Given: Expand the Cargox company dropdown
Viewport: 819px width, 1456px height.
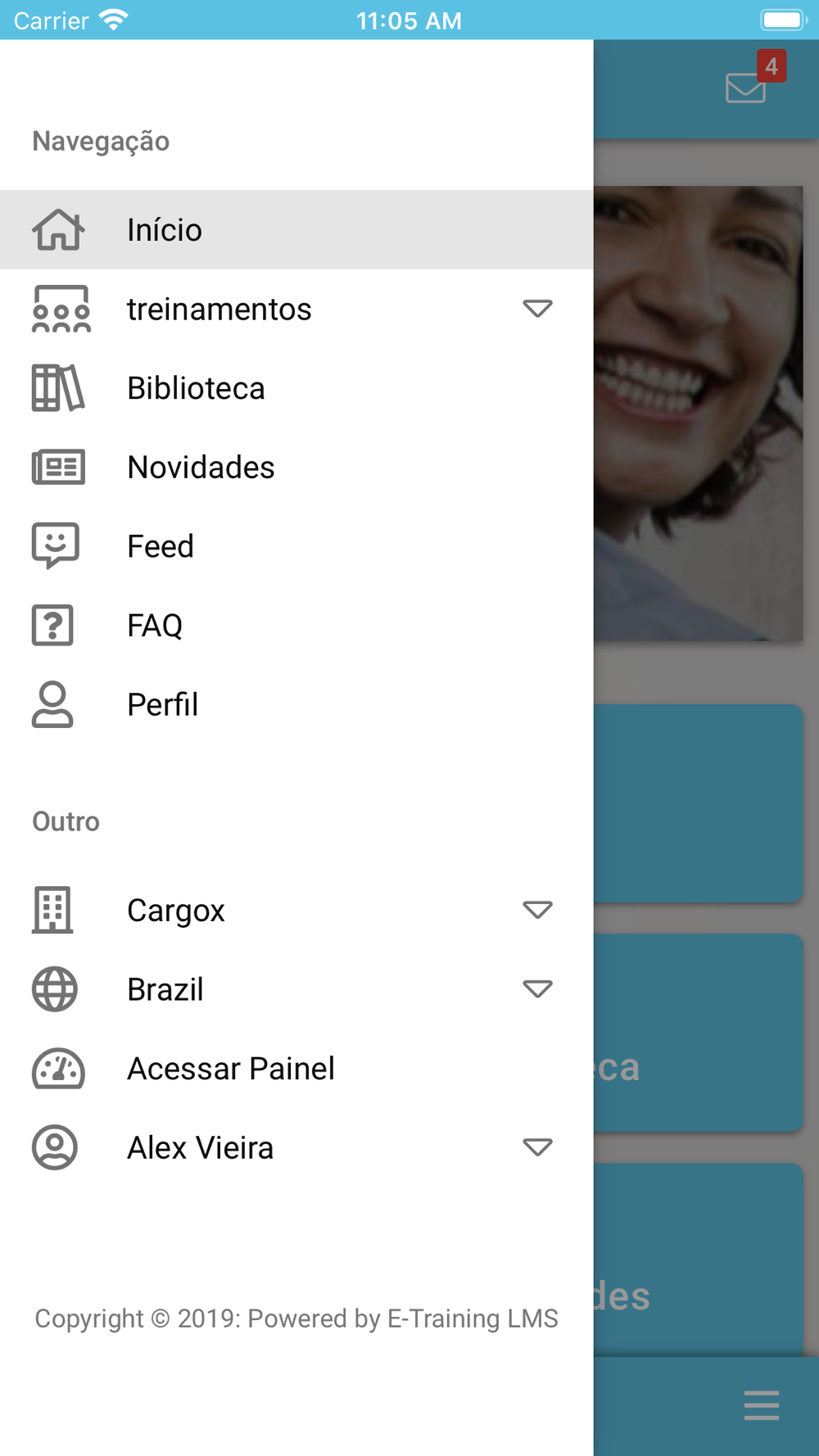Looking at the screenshot, I should 296,910.
